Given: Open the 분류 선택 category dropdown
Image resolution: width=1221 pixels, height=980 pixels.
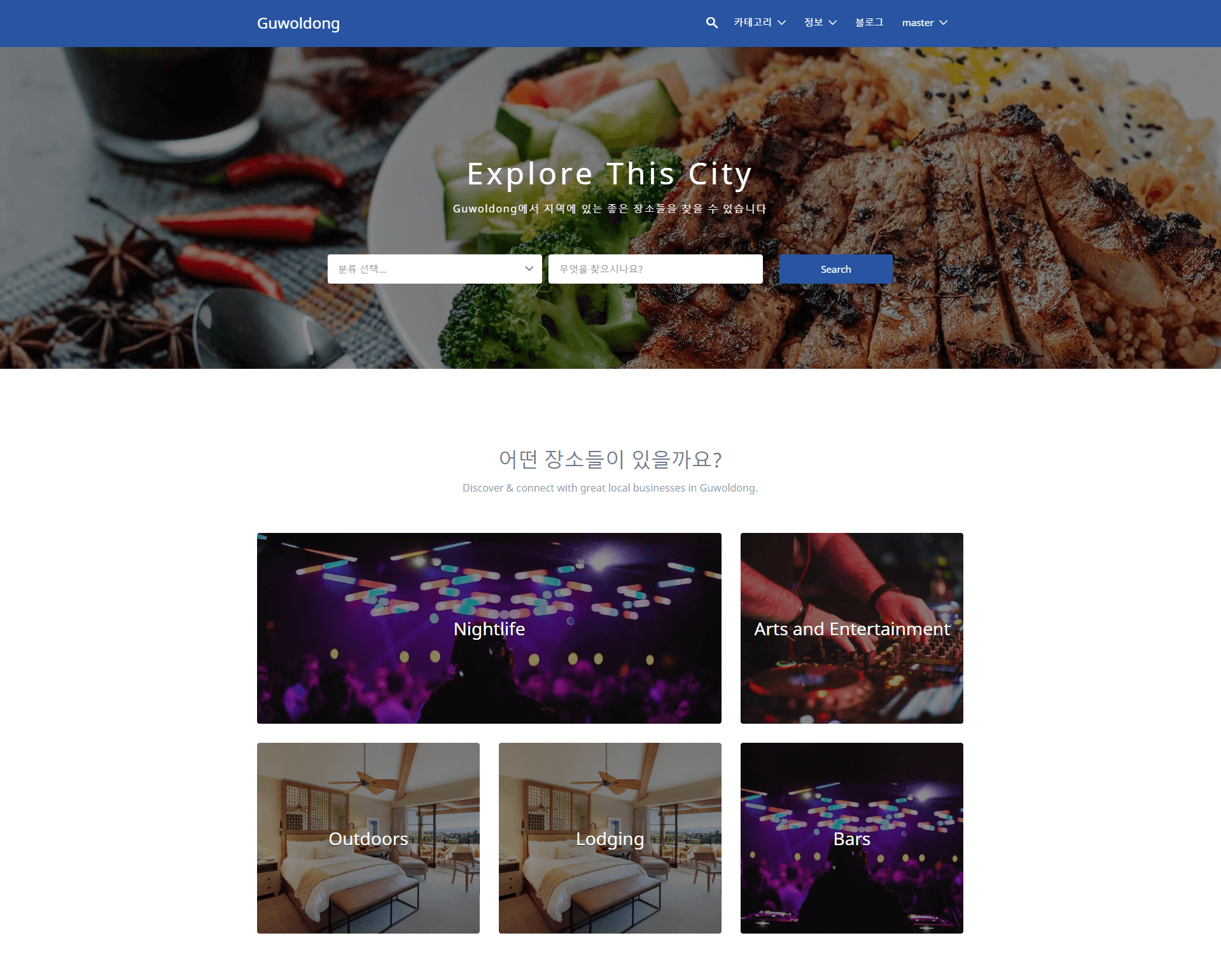Looking at the screenshot, I should point(435,269).
